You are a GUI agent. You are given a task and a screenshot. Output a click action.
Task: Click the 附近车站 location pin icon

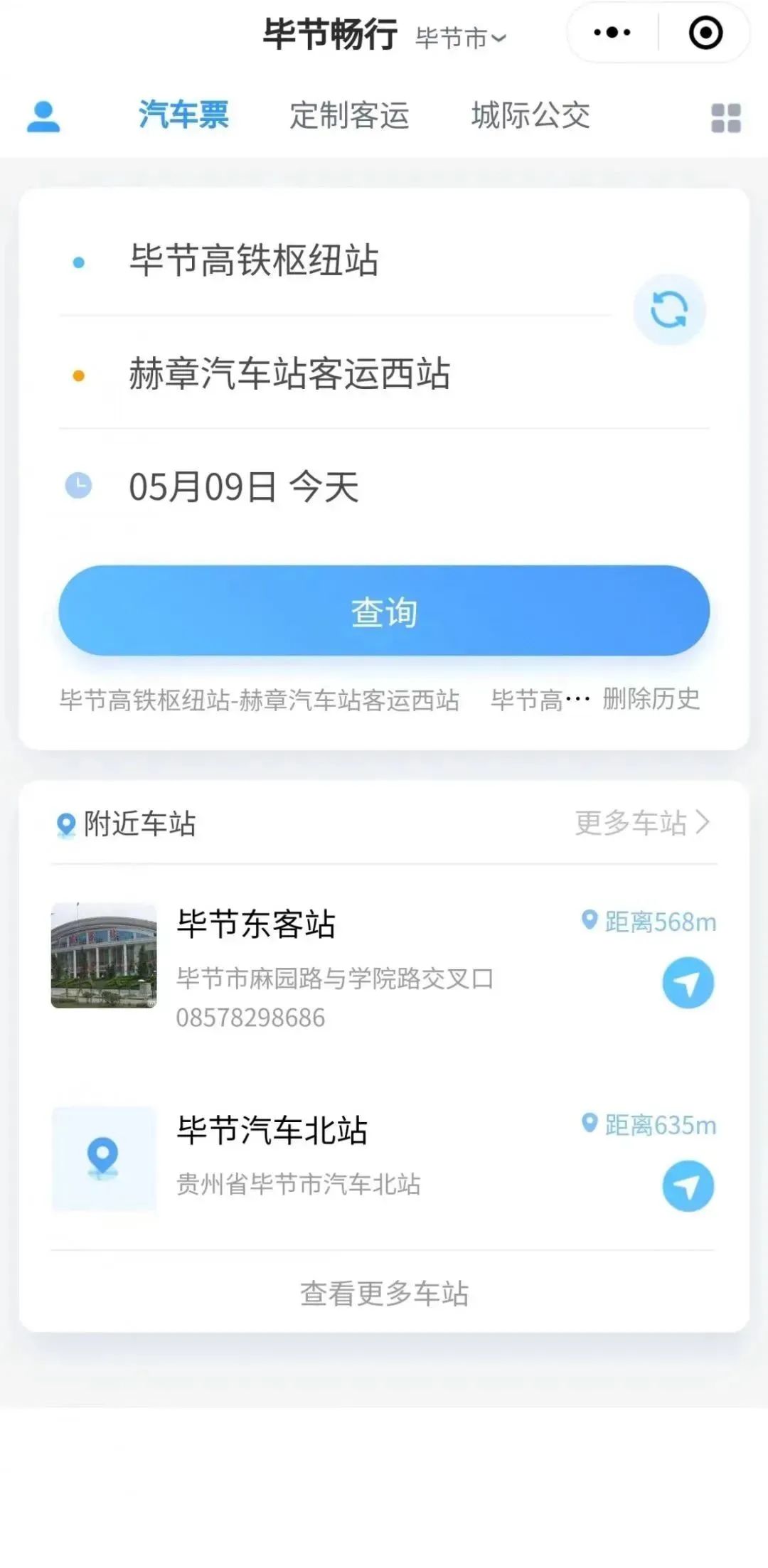pyautogui.click(x=67, y=824)
